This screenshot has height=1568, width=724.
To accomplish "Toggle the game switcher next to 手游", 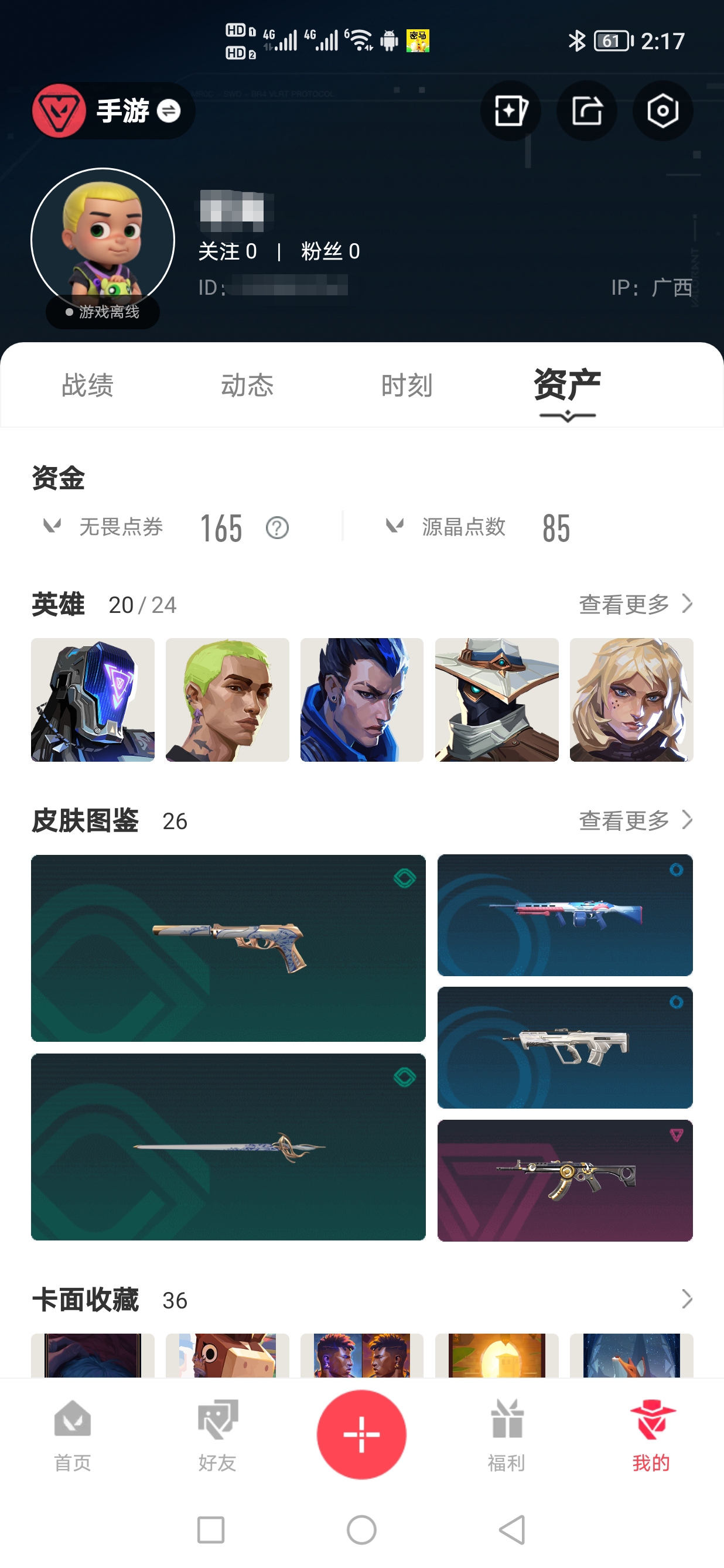I will click(169, 111).
